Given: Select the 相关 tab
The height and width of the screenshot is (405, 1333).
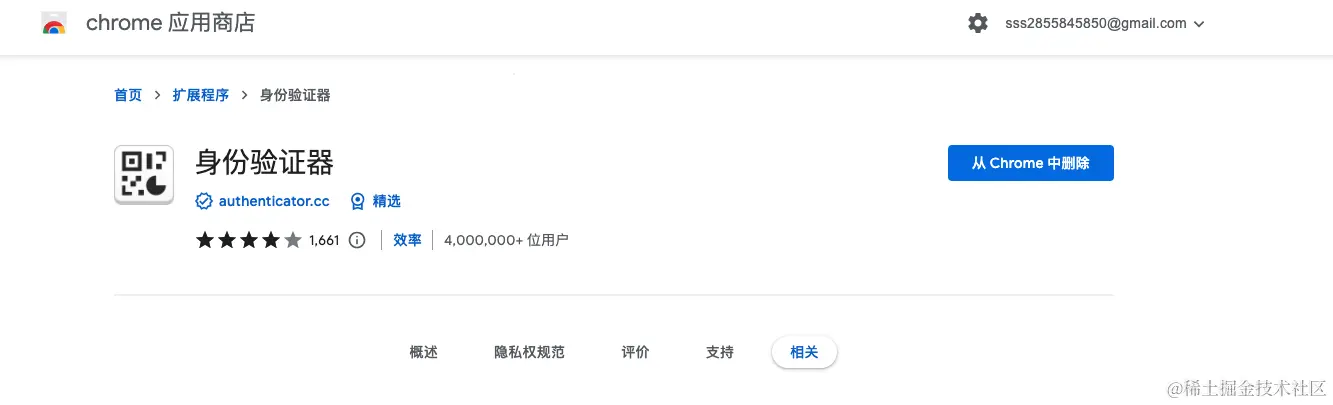Looking at the screenshot, I should coord(804,352).
